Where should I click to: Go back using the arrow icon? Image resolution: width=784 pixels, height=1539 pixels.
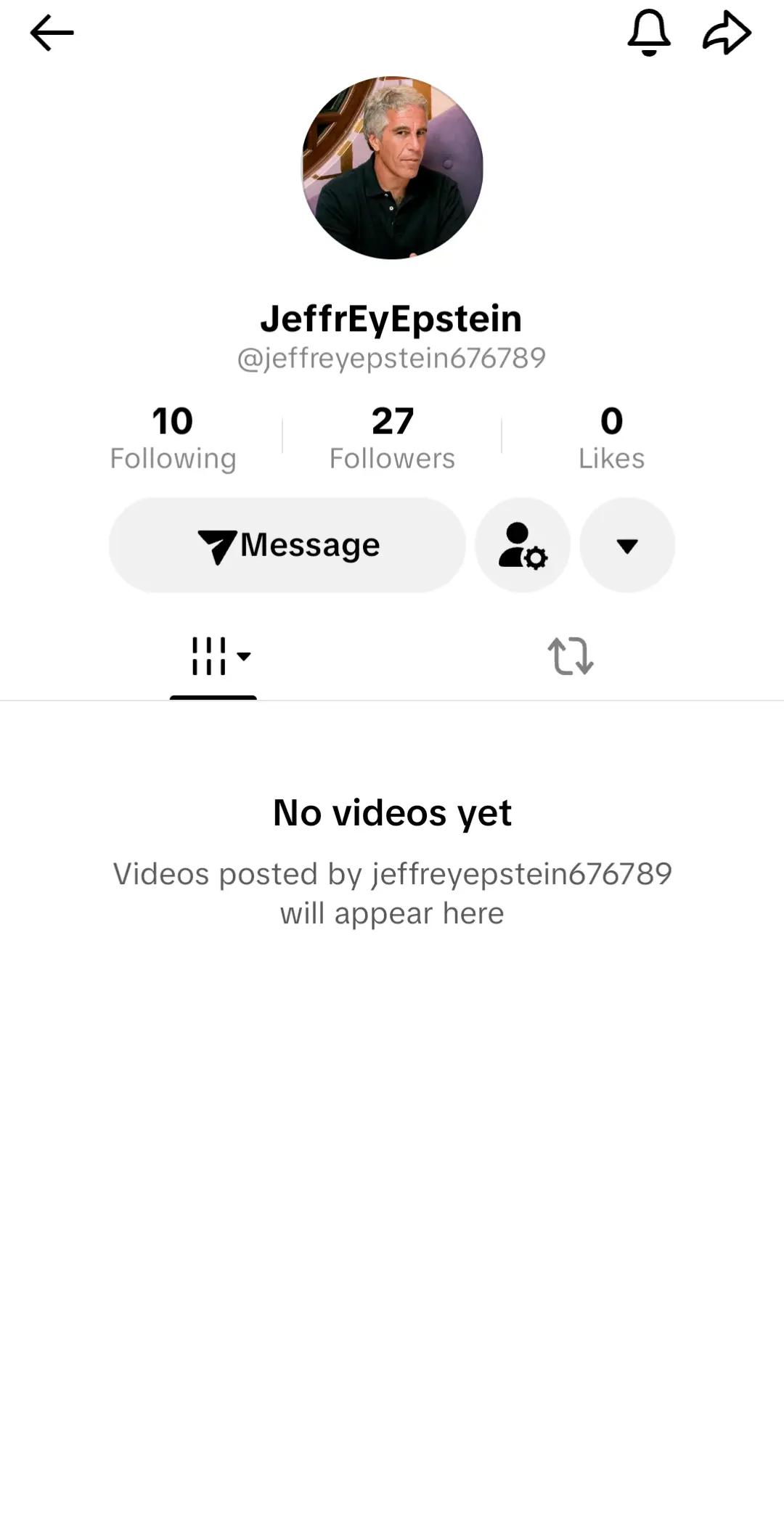[x=52, y=33]
